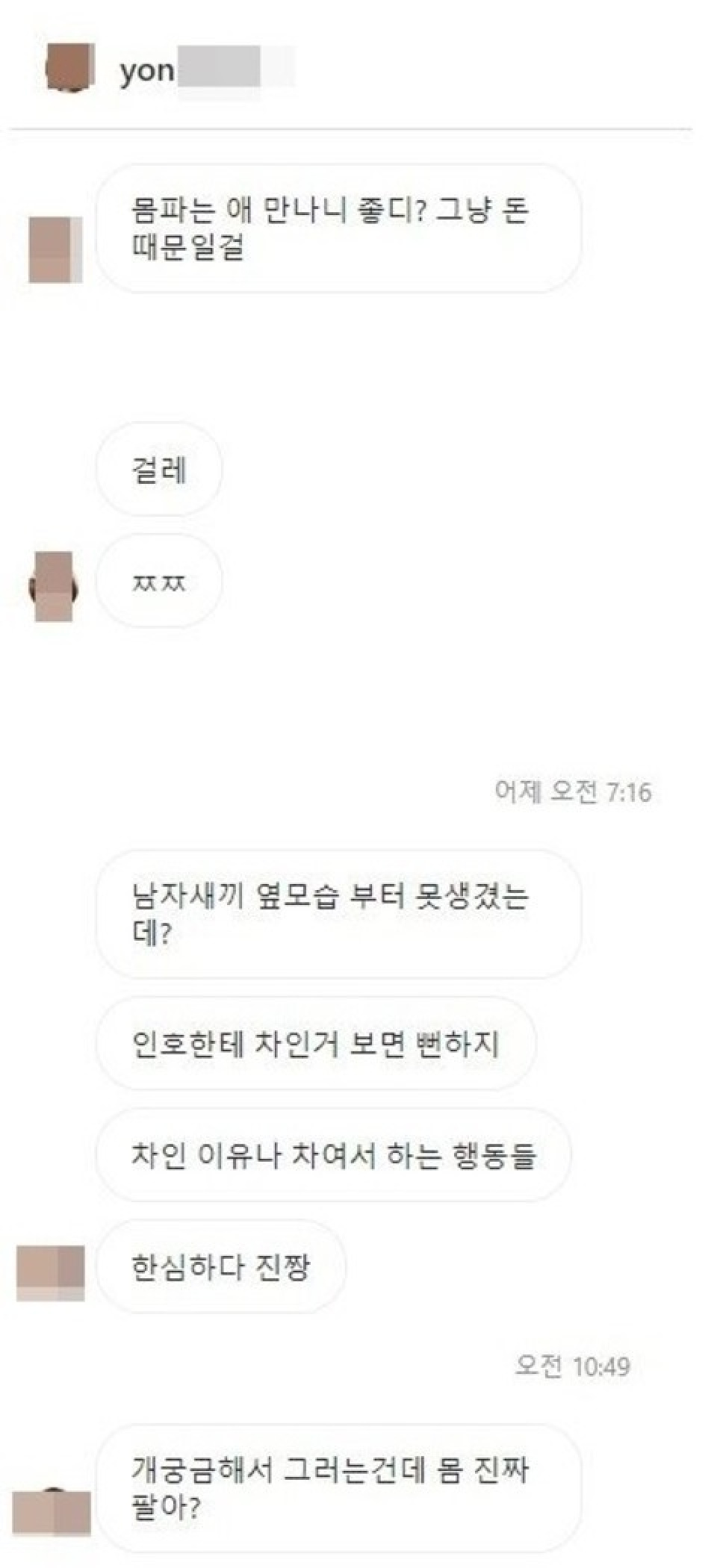The image size is (717, 1568).
Task: Open sender avatar next to '한심하다 진짱' message
Action: click(x=51, y=1272)
